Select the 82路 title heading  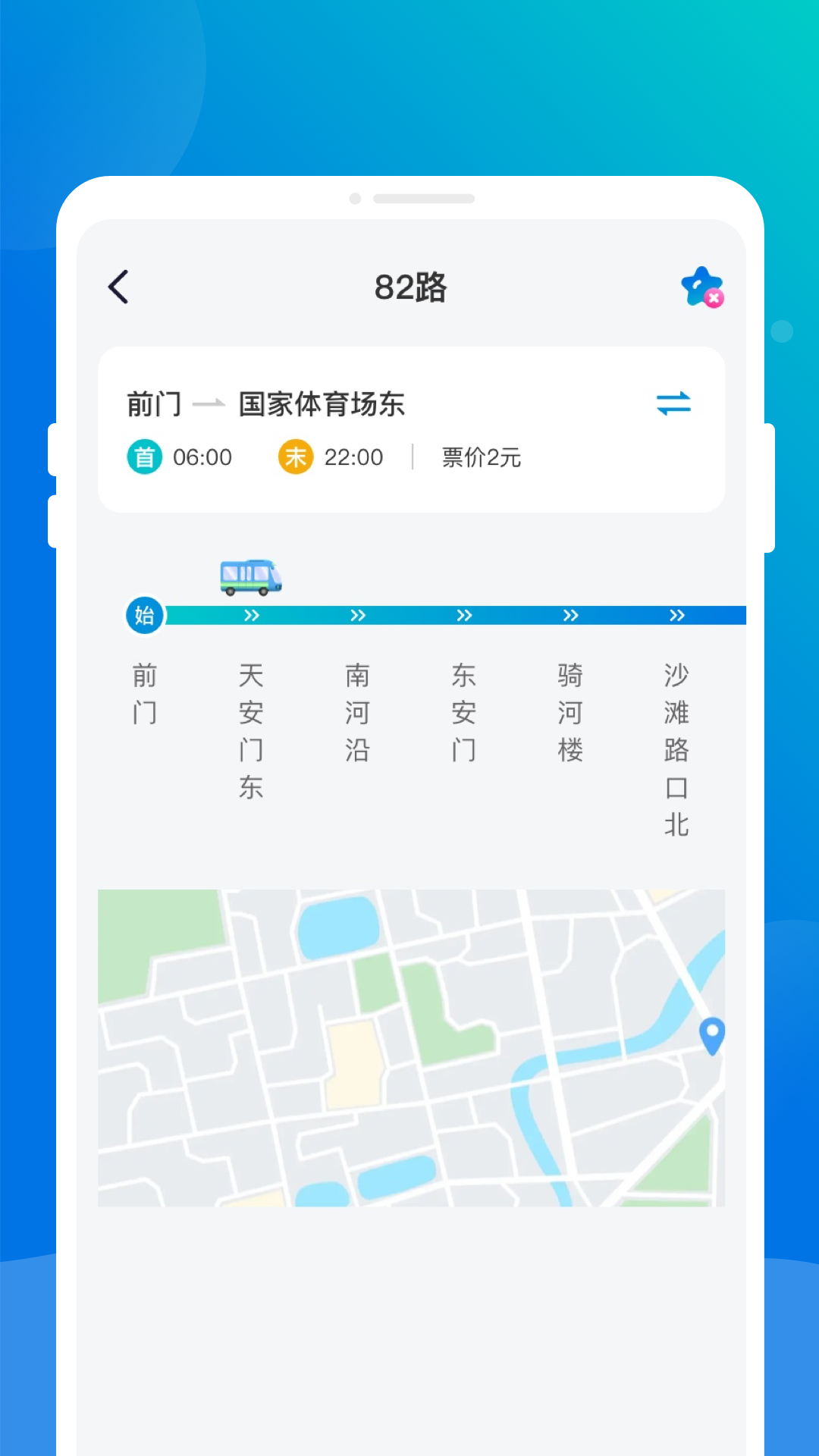pyautogui.click(x=409, y=288)
